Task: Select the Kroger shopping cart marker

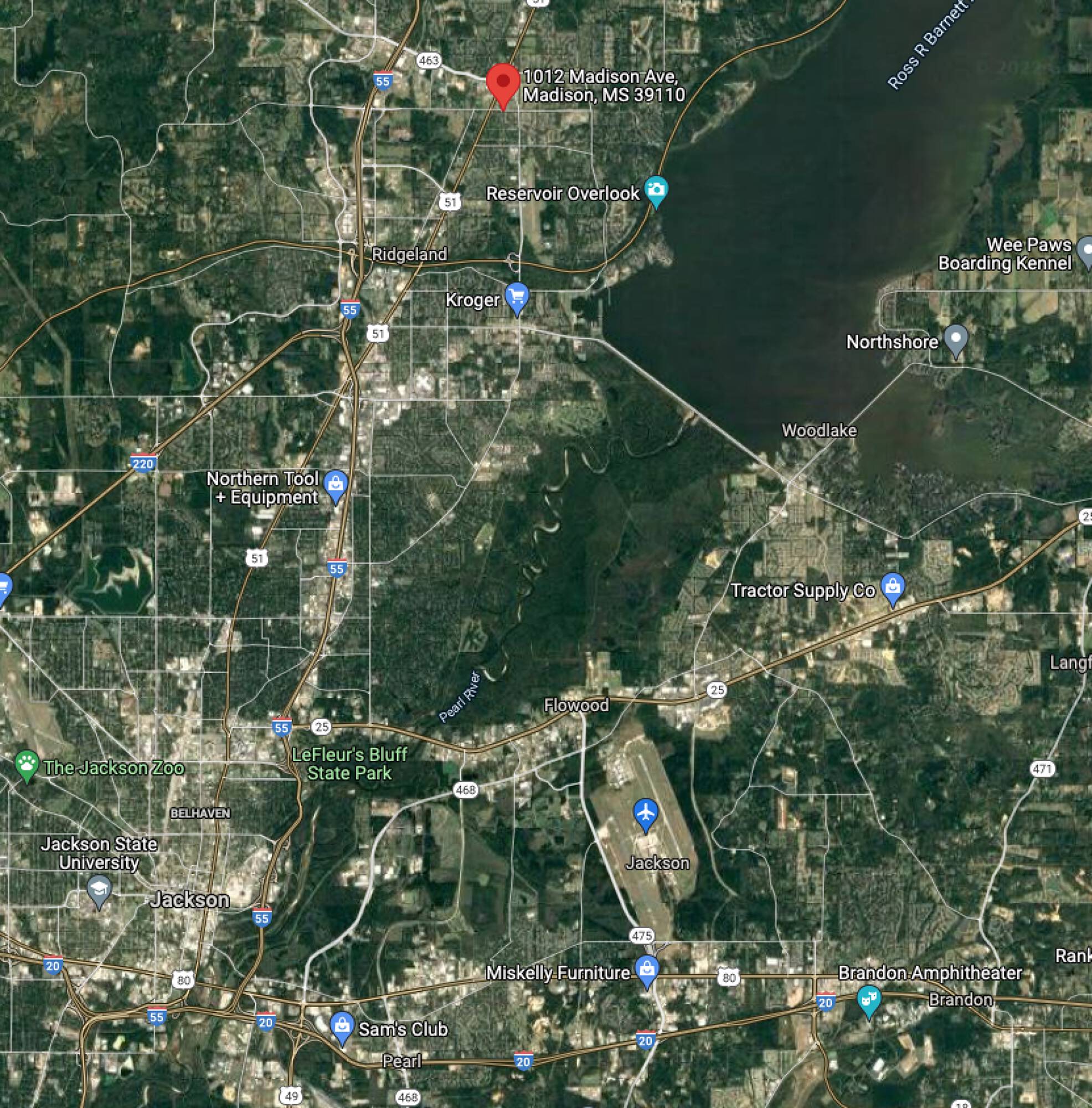Action: (x=517, y=296)
